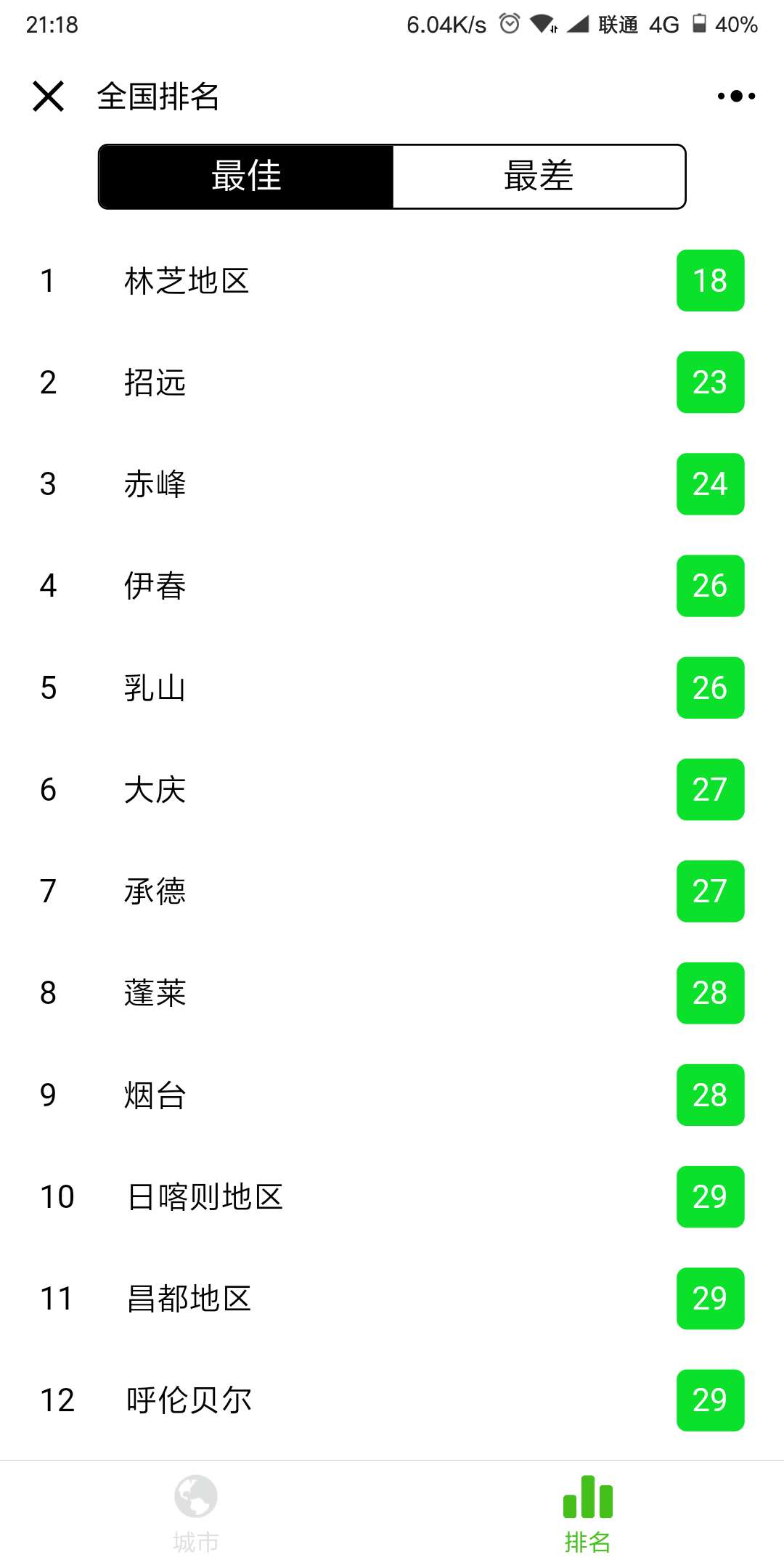This screenshot has height=1568, width=784.
Task: Open the 乳山 entry
Action: (392, 687)
